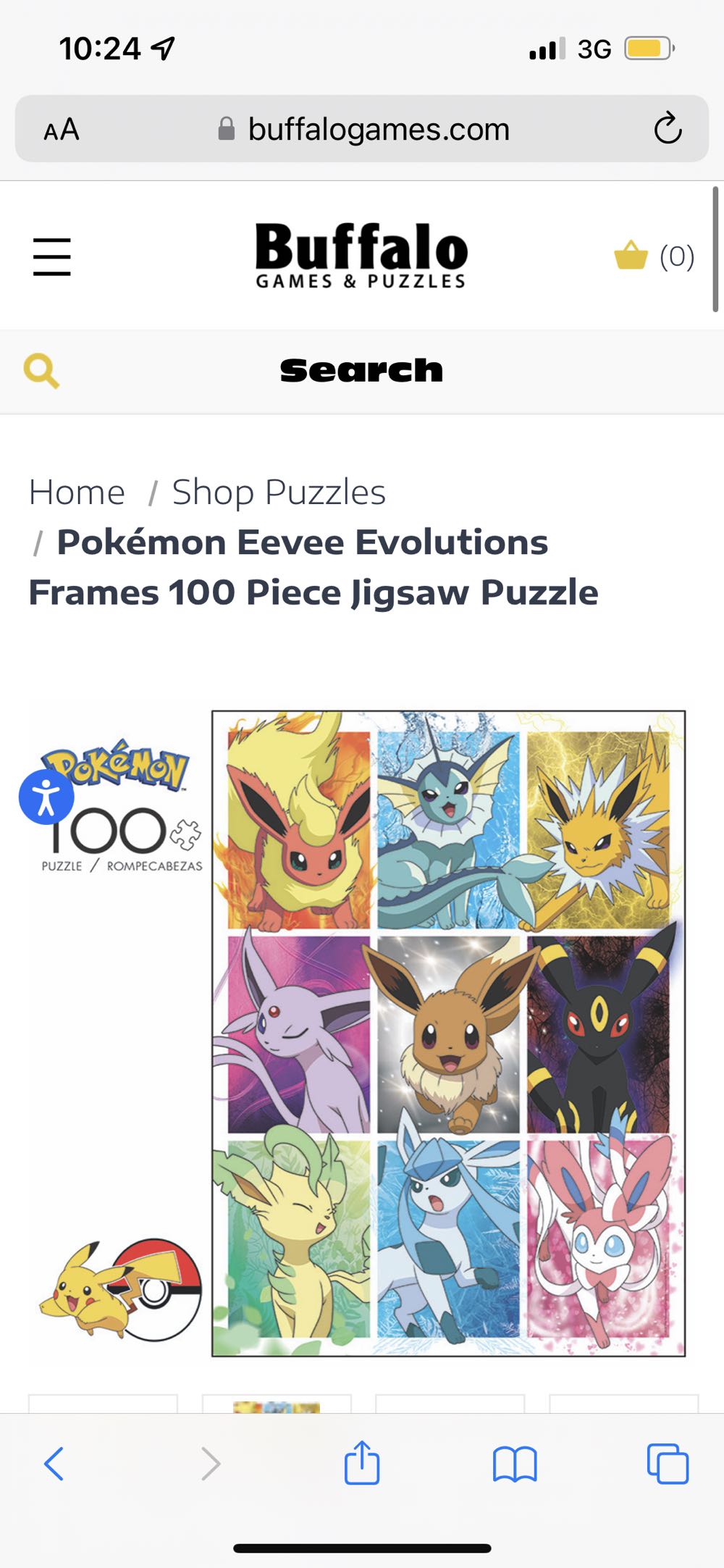The image size is (724, 1568).
Task: Open the AA reader text options
Action: tap(62, 130)
